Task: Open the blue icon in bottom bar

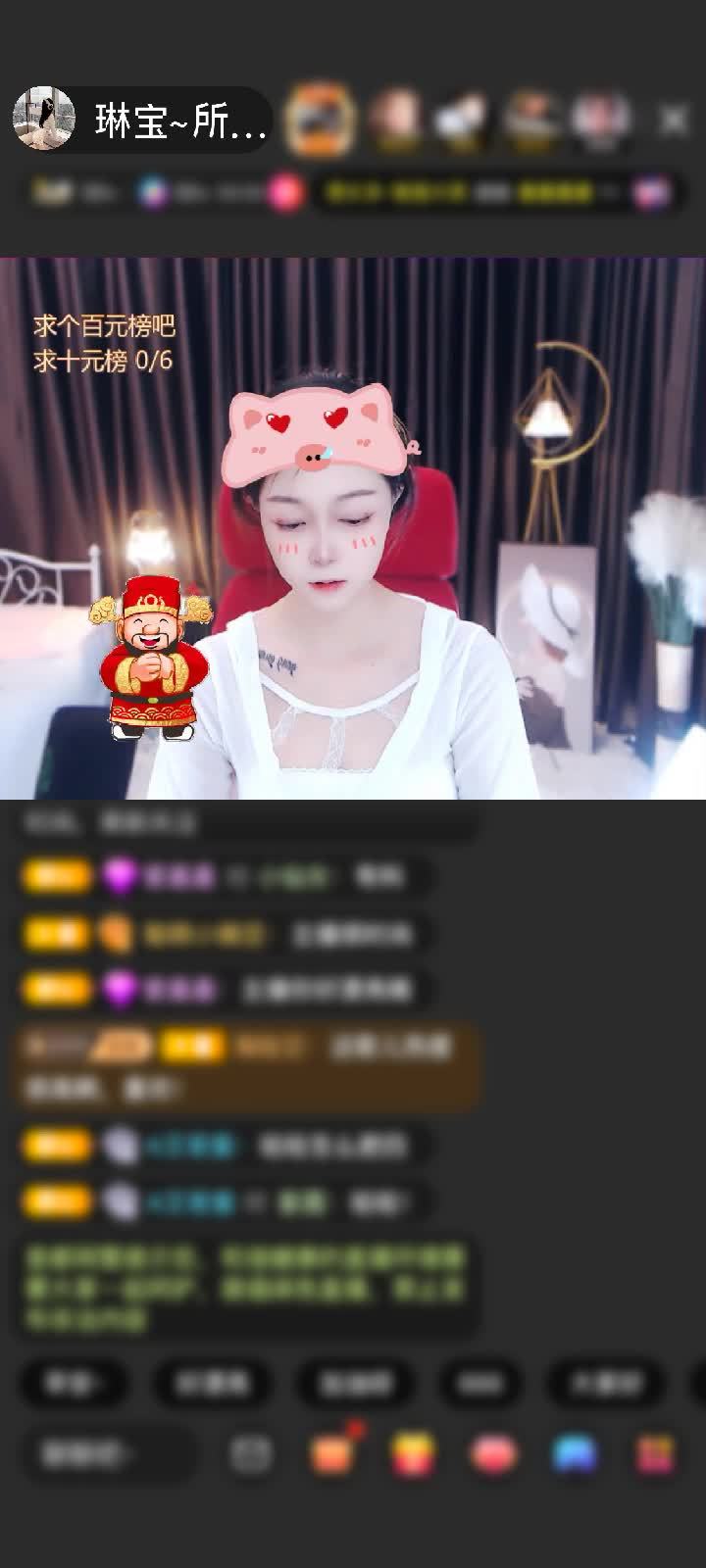Action: (575, 1454)
